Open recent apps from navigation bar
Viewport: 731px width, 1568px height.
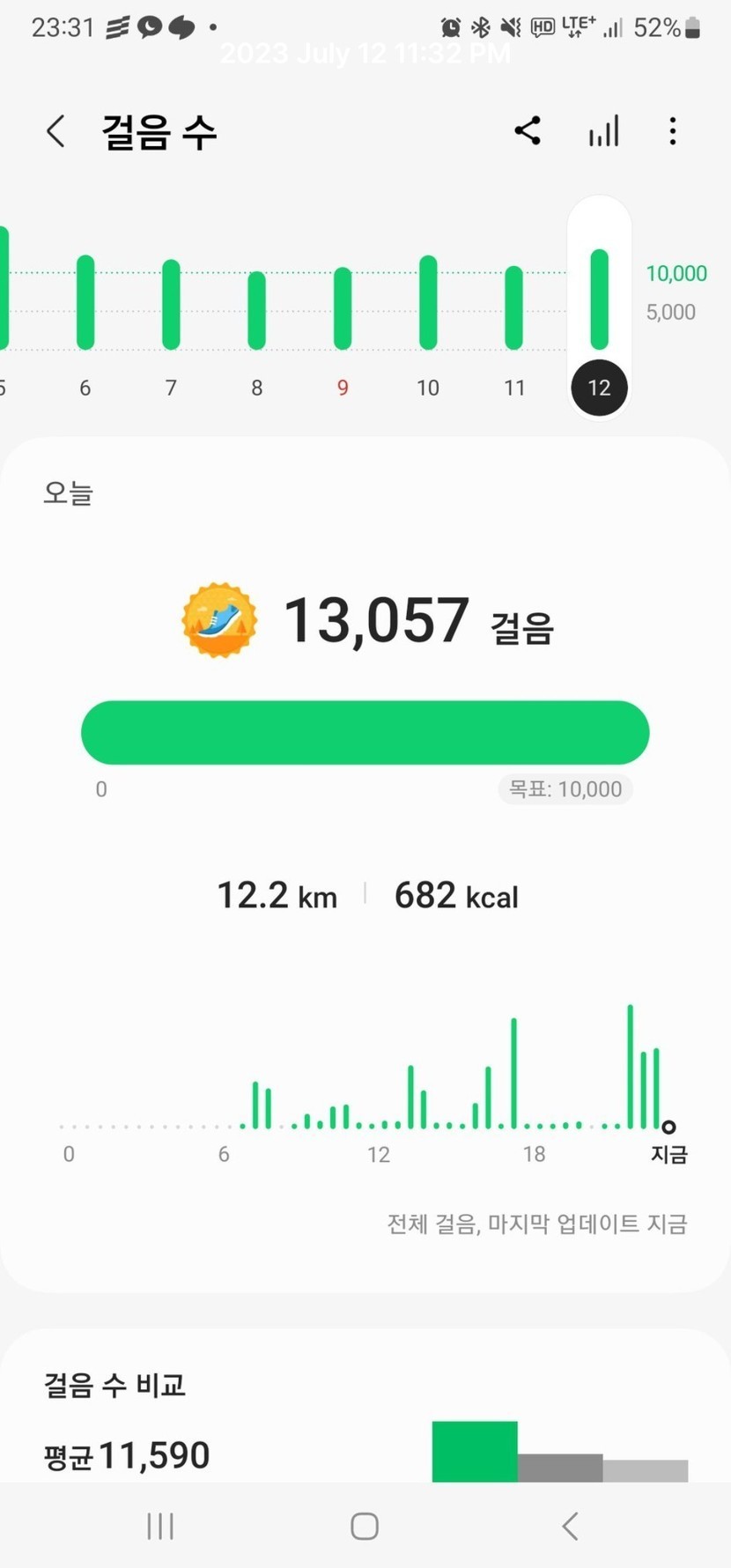coord(160,1526)
